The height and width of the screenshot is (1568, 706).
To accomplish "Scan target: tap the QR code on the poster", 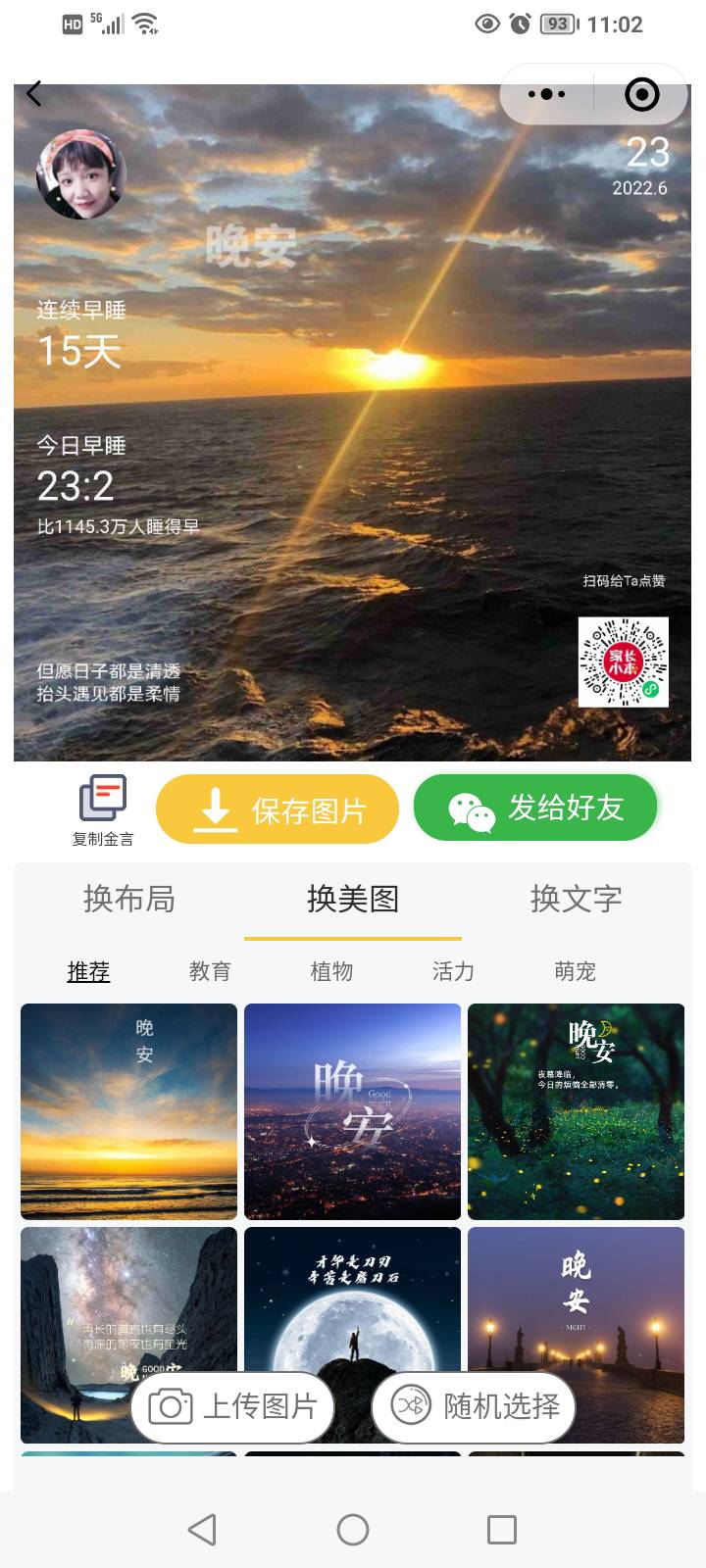I will click(624, 662).
